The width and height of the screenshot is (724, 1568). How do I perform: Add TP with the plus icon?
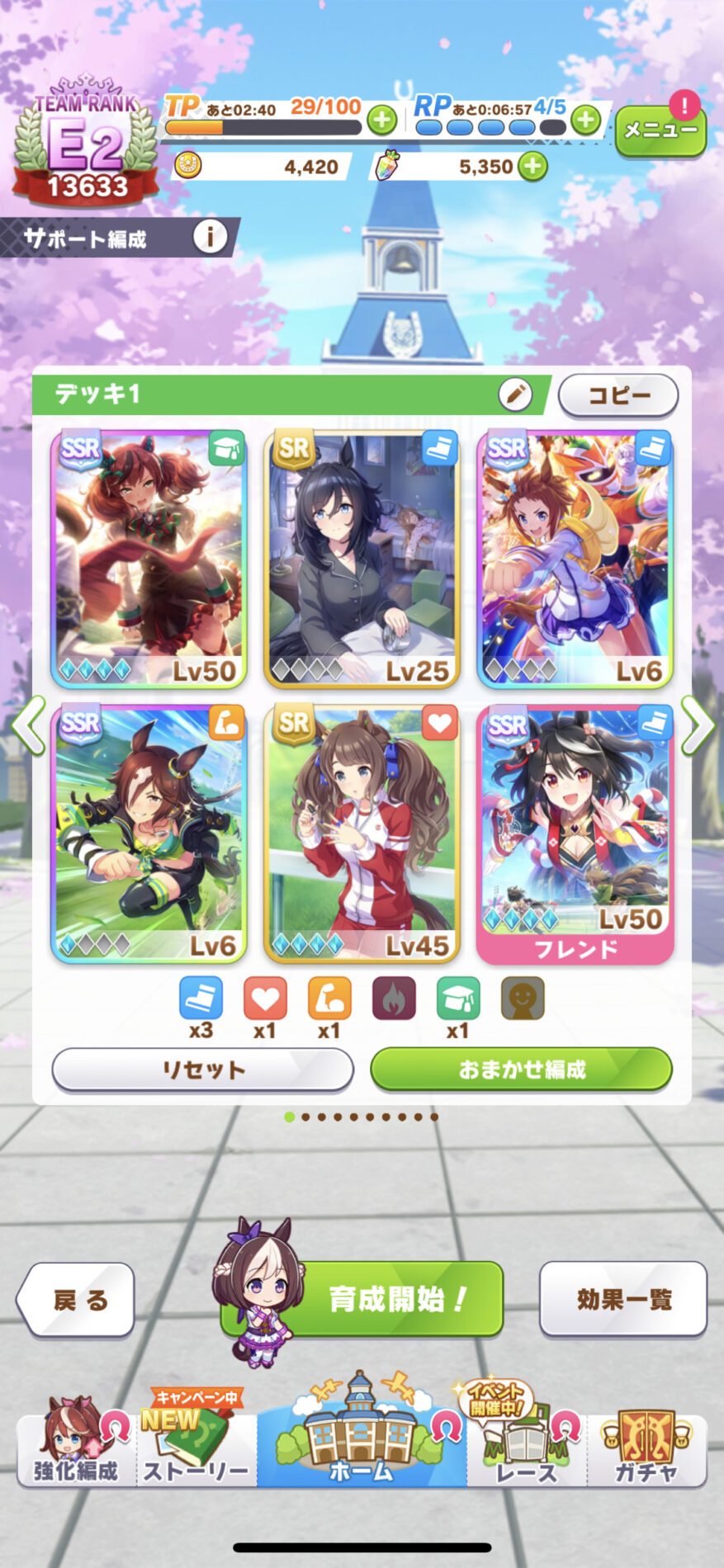click(x=381, y=120)
